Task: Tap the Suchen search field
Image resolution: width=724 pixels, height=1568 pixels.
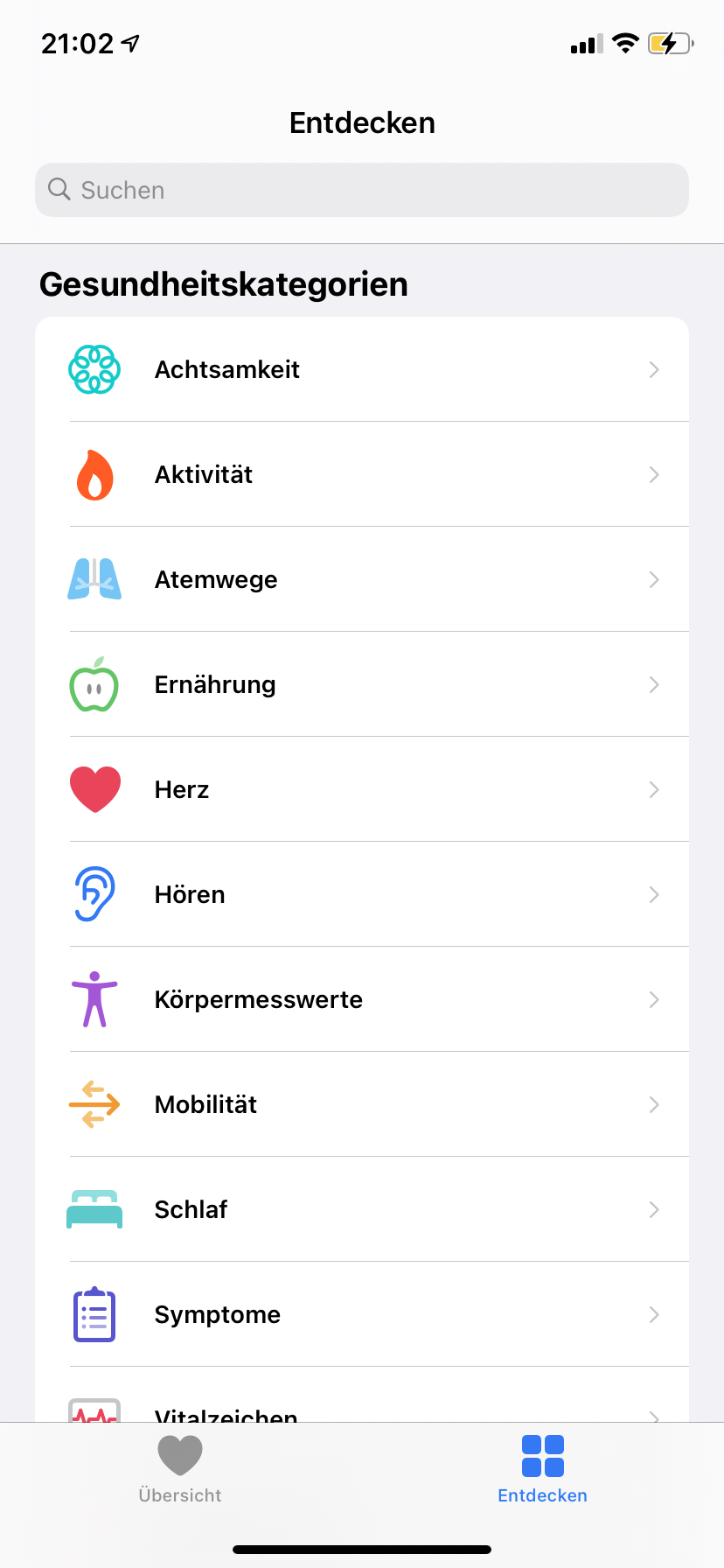Action: (x=362, y=190)
